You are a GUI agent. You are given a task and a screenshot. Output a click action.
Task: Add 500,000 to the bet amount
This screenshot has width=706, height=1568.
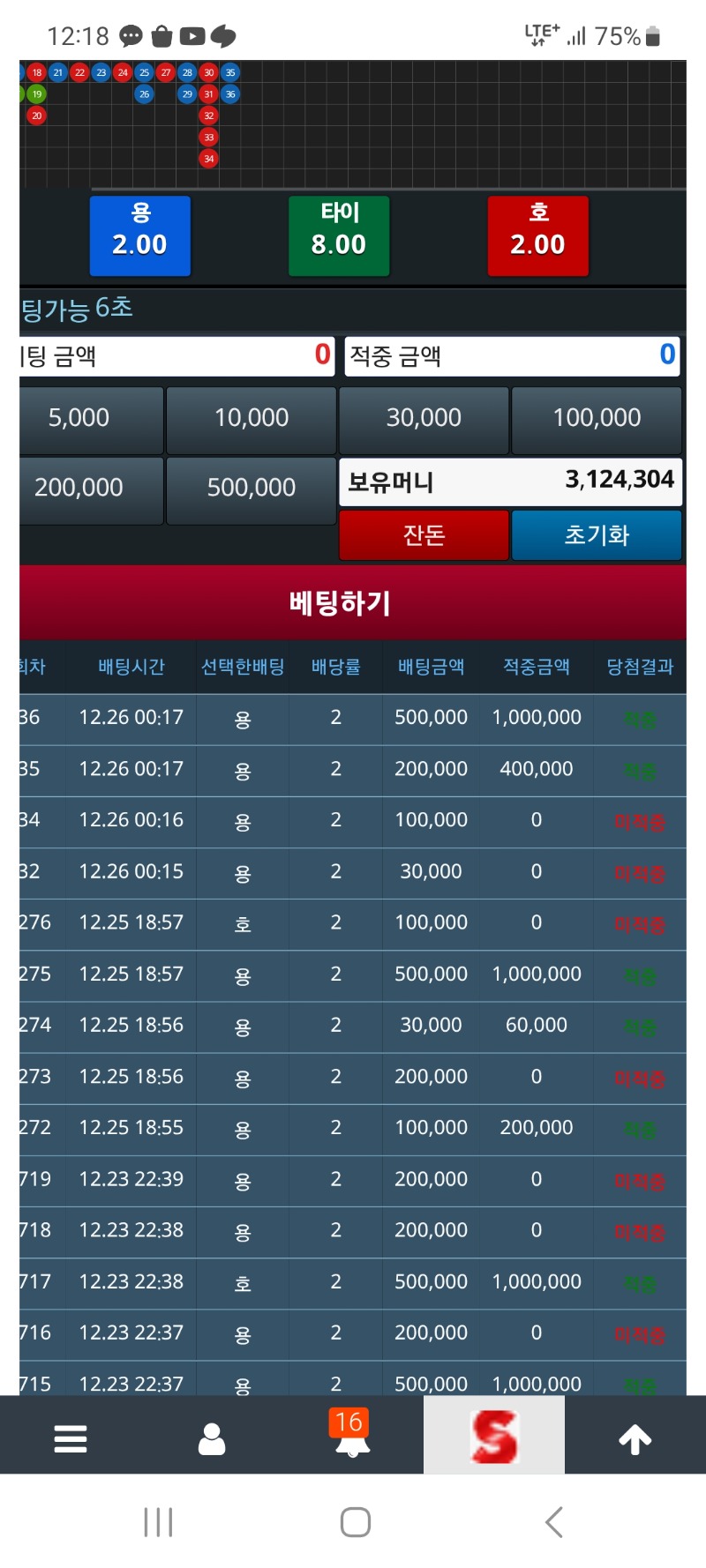[252, 488]
